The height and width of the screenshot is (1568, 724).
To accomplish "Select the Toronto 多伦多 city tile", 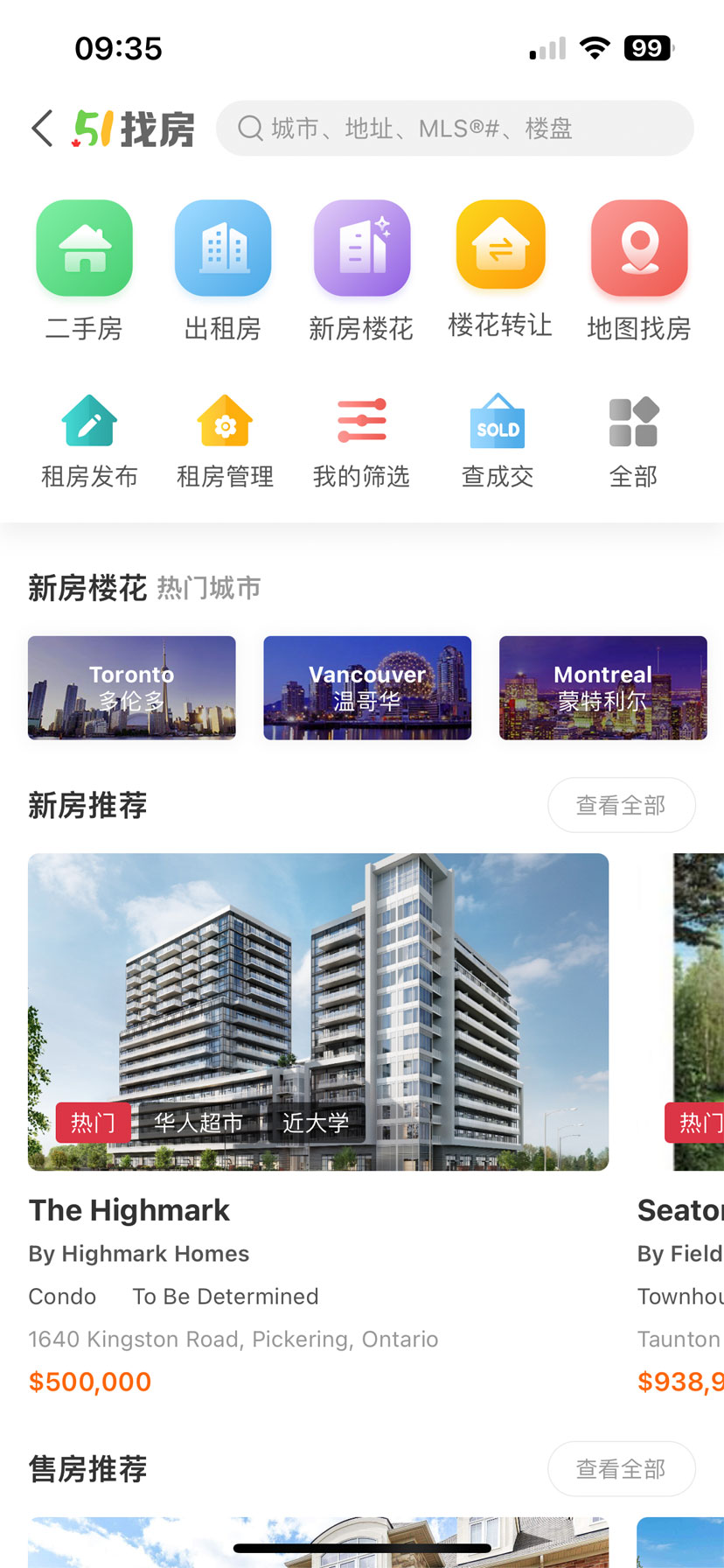I will 132,688.
